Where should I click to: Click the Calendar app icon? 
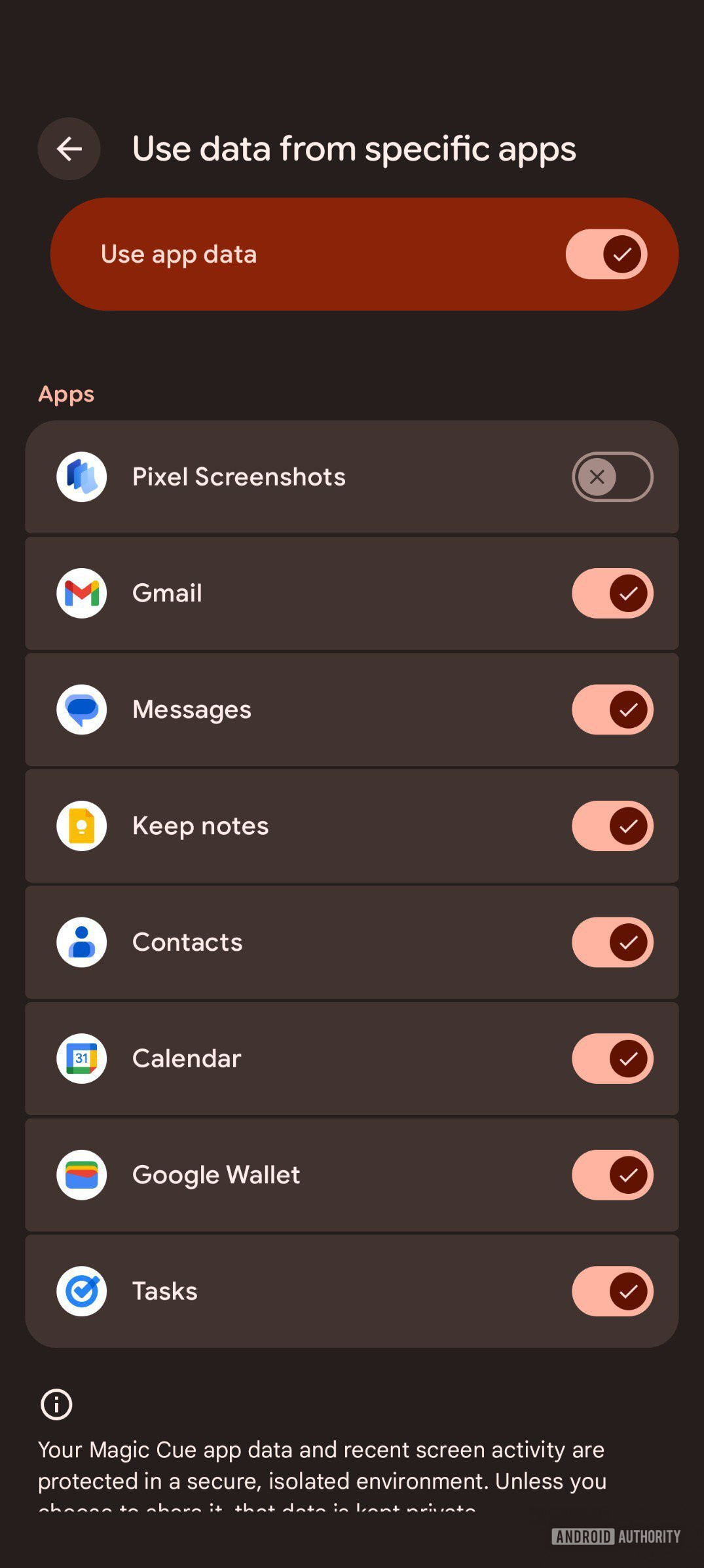[x=81, y=1058]
